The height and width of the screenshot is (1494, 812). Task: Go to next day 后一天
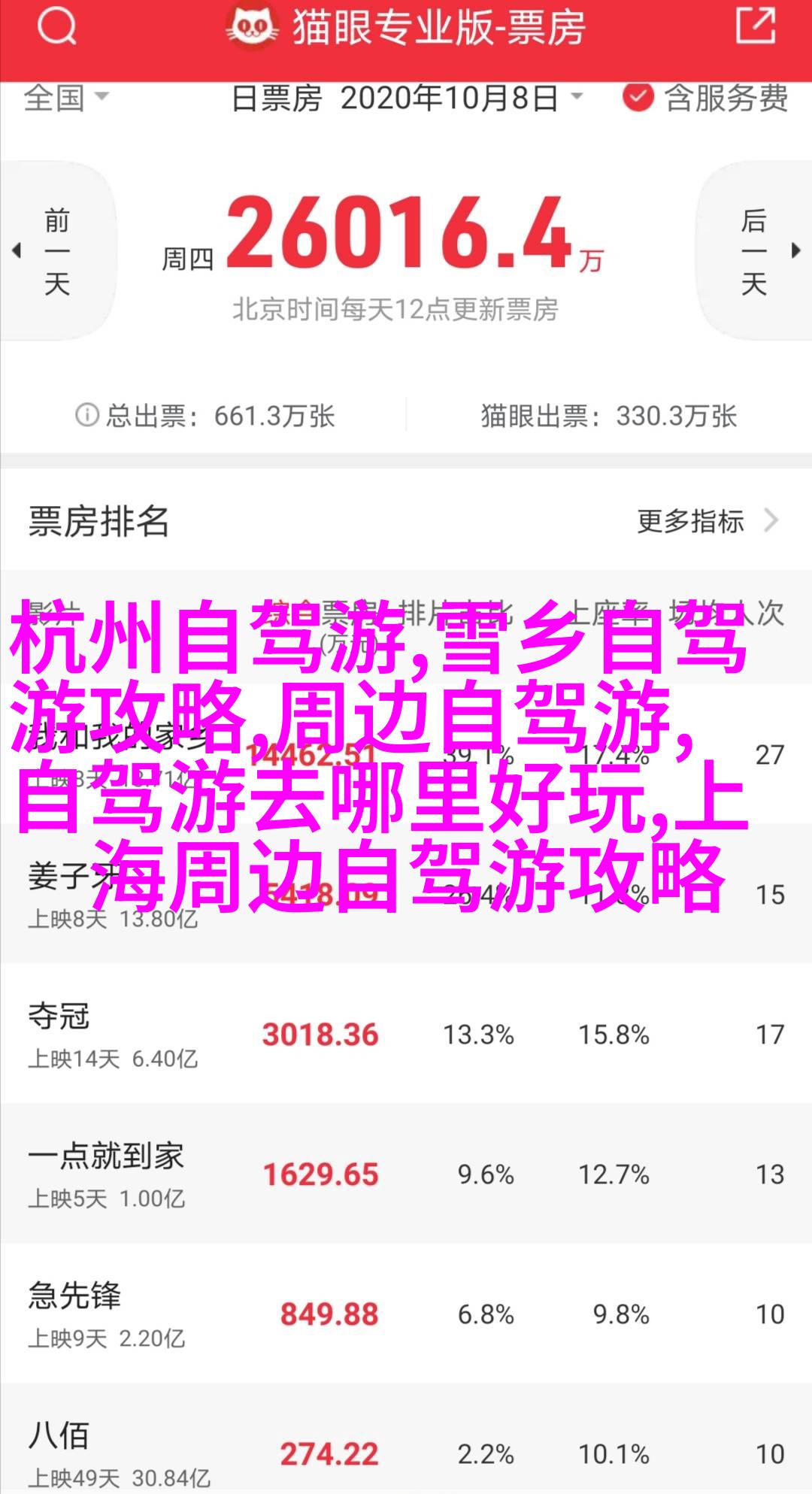[755, 252]
